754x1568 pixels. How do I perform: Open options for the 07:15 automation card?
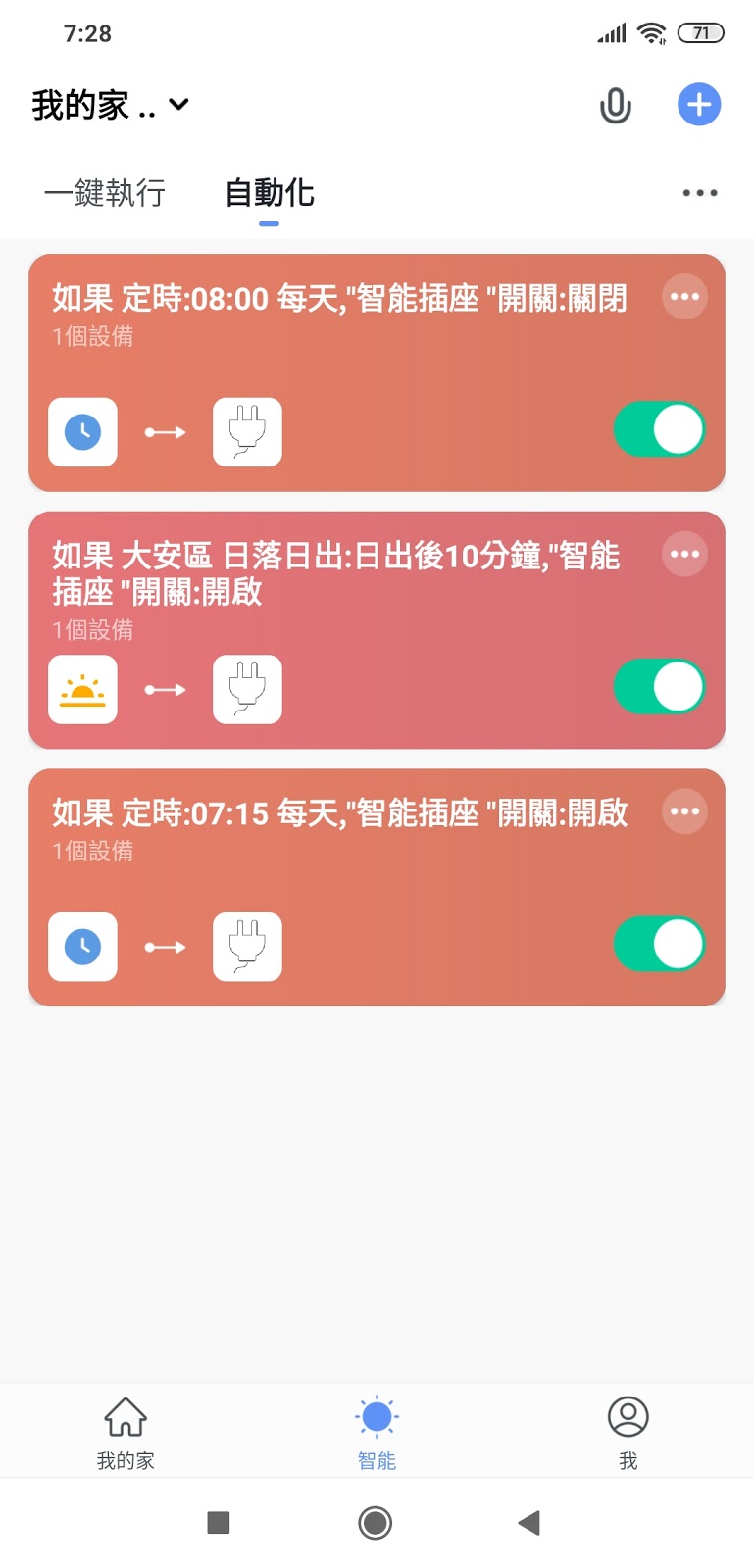click(x=684, y=811)
